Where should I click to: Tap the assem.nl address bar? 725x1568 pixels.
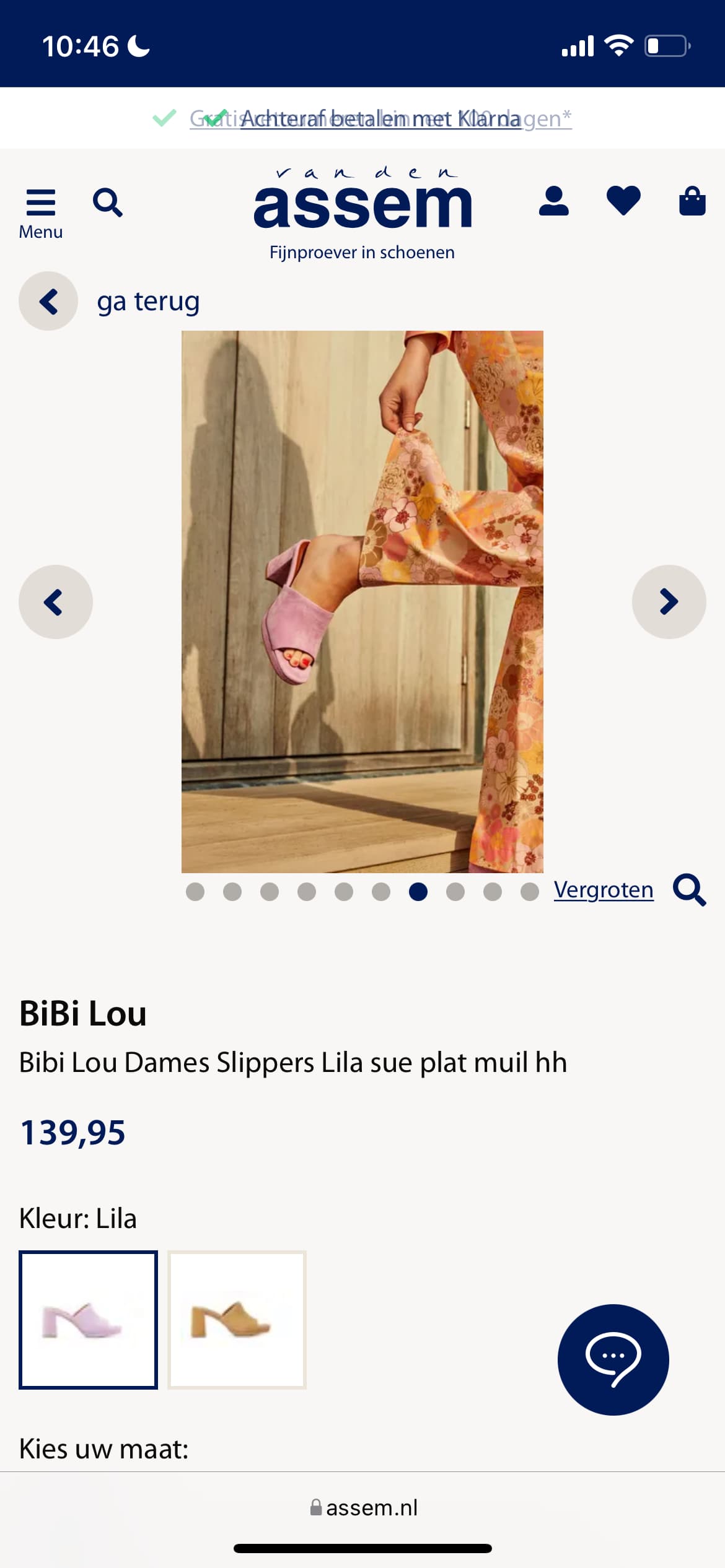coord(363,1508)
